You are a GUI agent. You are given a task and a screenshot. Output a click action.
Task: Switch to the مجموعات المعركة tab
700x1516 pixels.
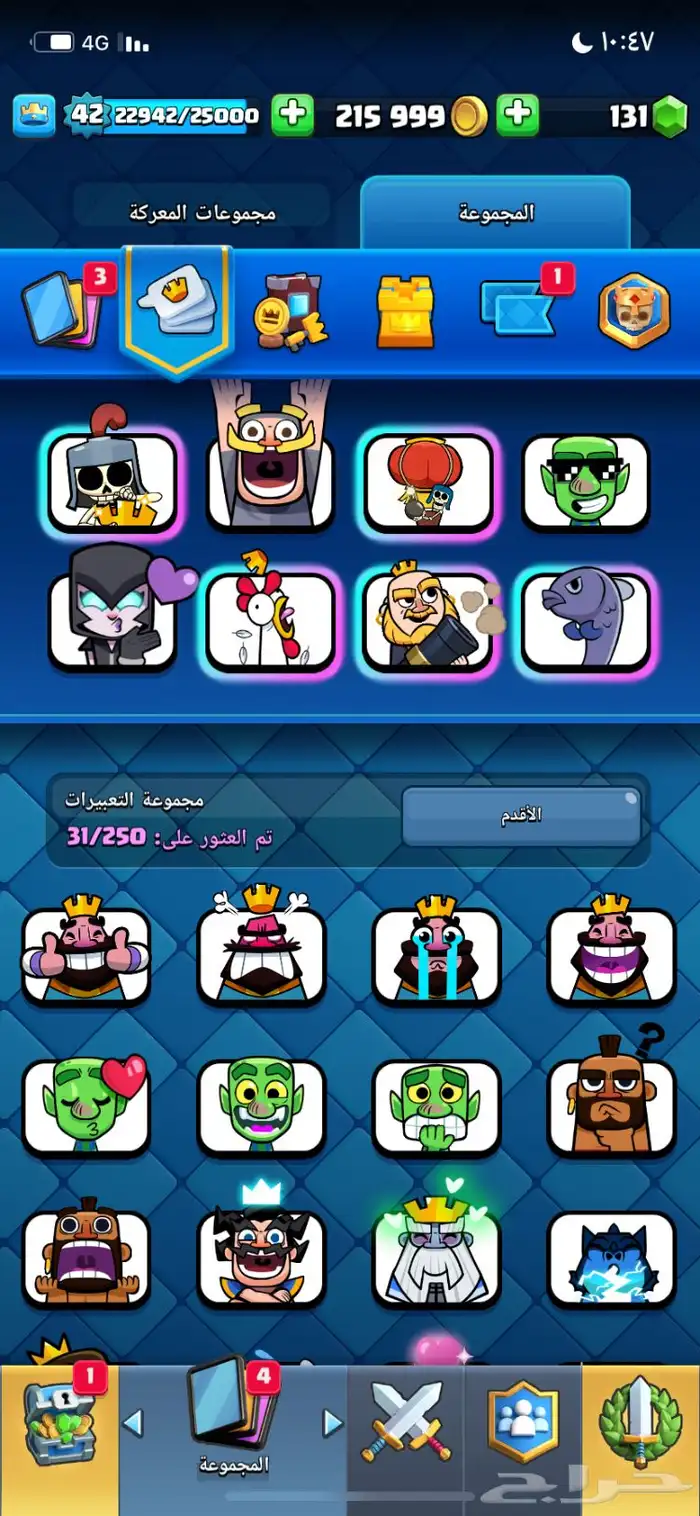coord(203,213)
